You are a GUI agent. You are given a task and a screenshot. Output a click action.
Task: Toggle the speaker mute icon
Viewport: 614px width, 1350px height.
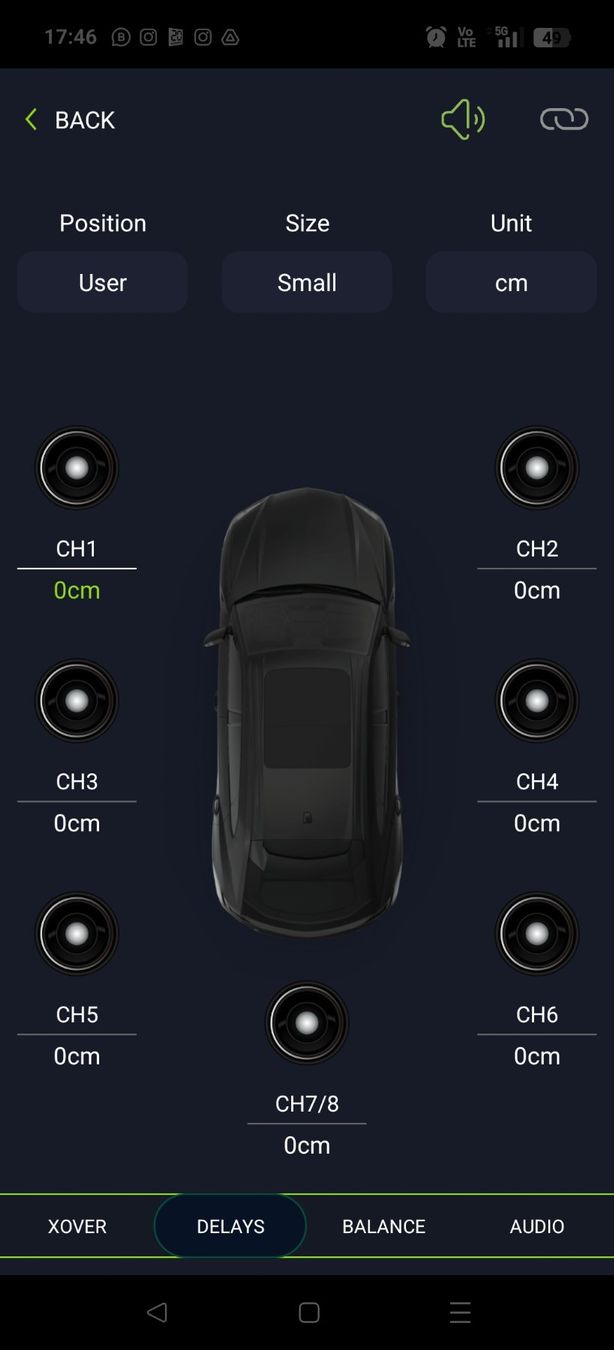463,120
